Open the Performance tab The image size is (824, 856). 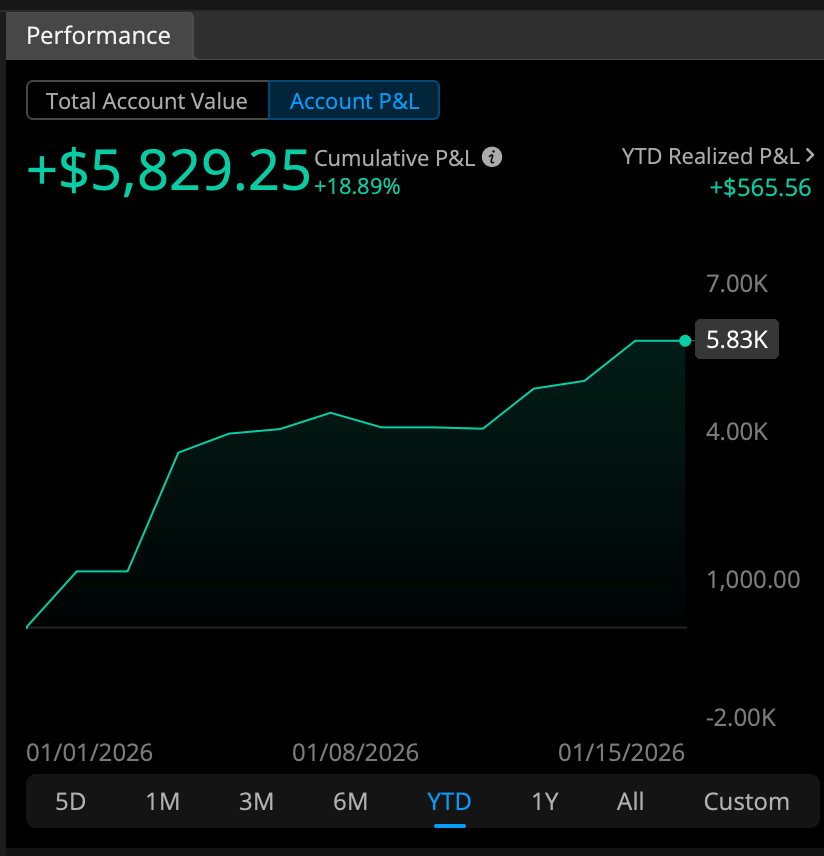click(98, 36)
